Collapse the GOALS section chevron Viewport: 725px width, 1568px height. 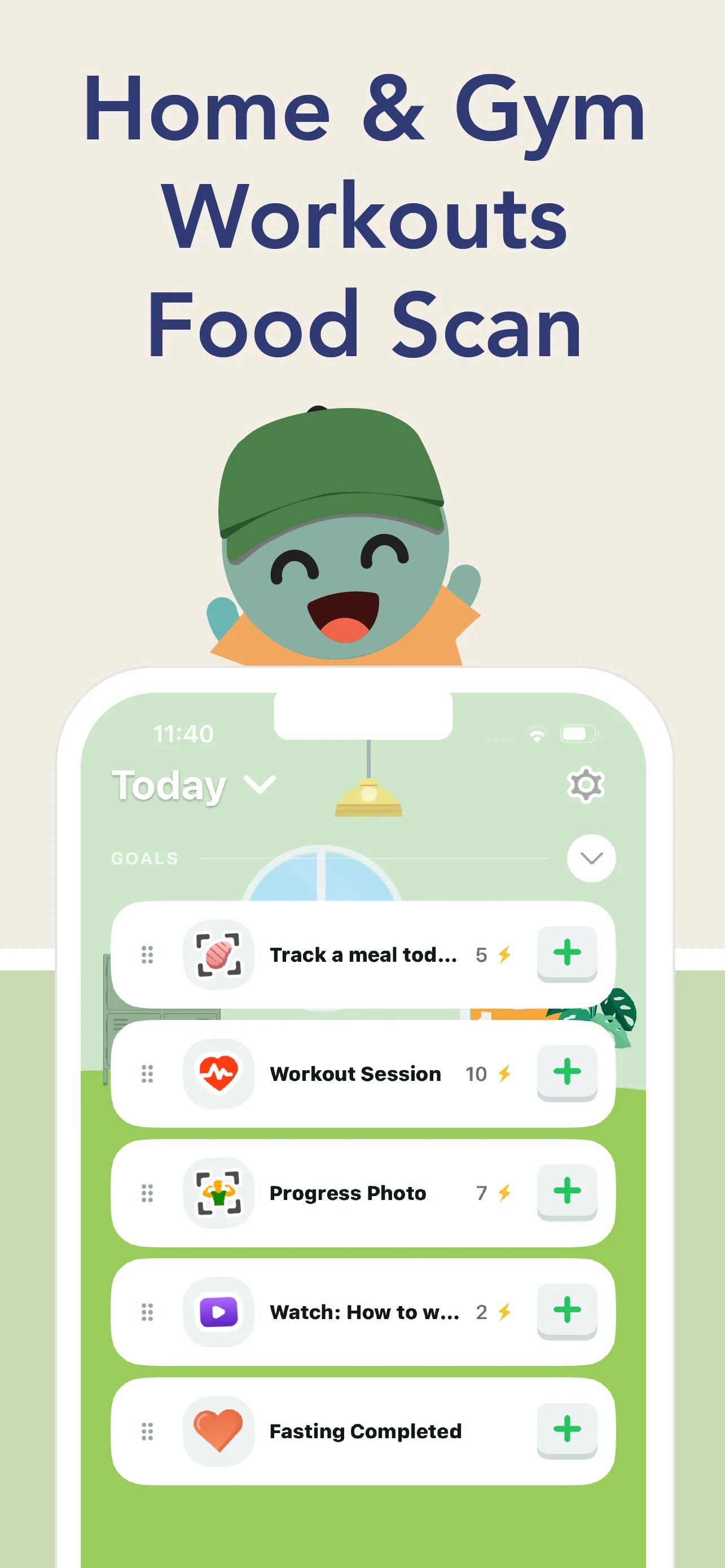coord(591,859)
